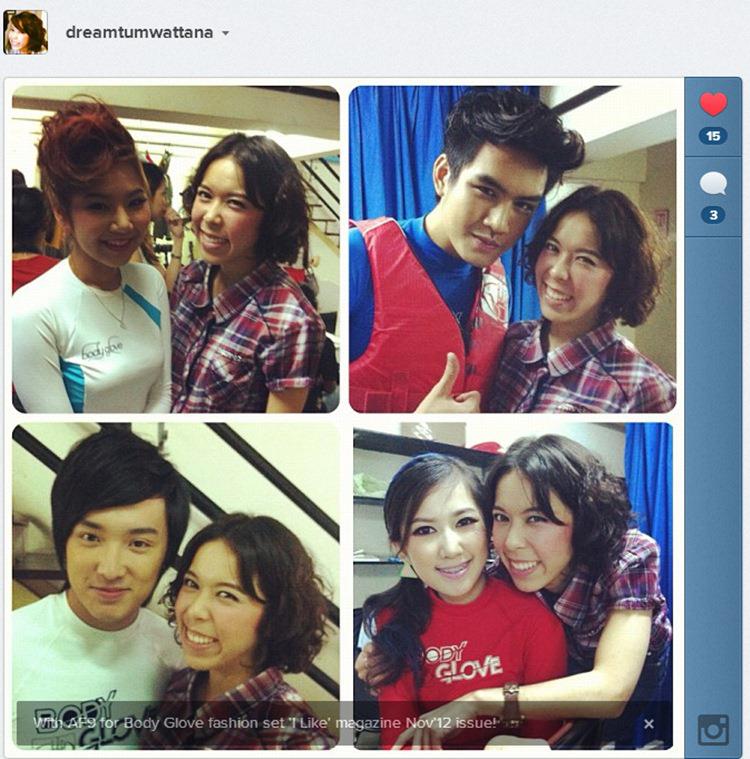Dismiss the photo caption overlay

click(649, 723)
